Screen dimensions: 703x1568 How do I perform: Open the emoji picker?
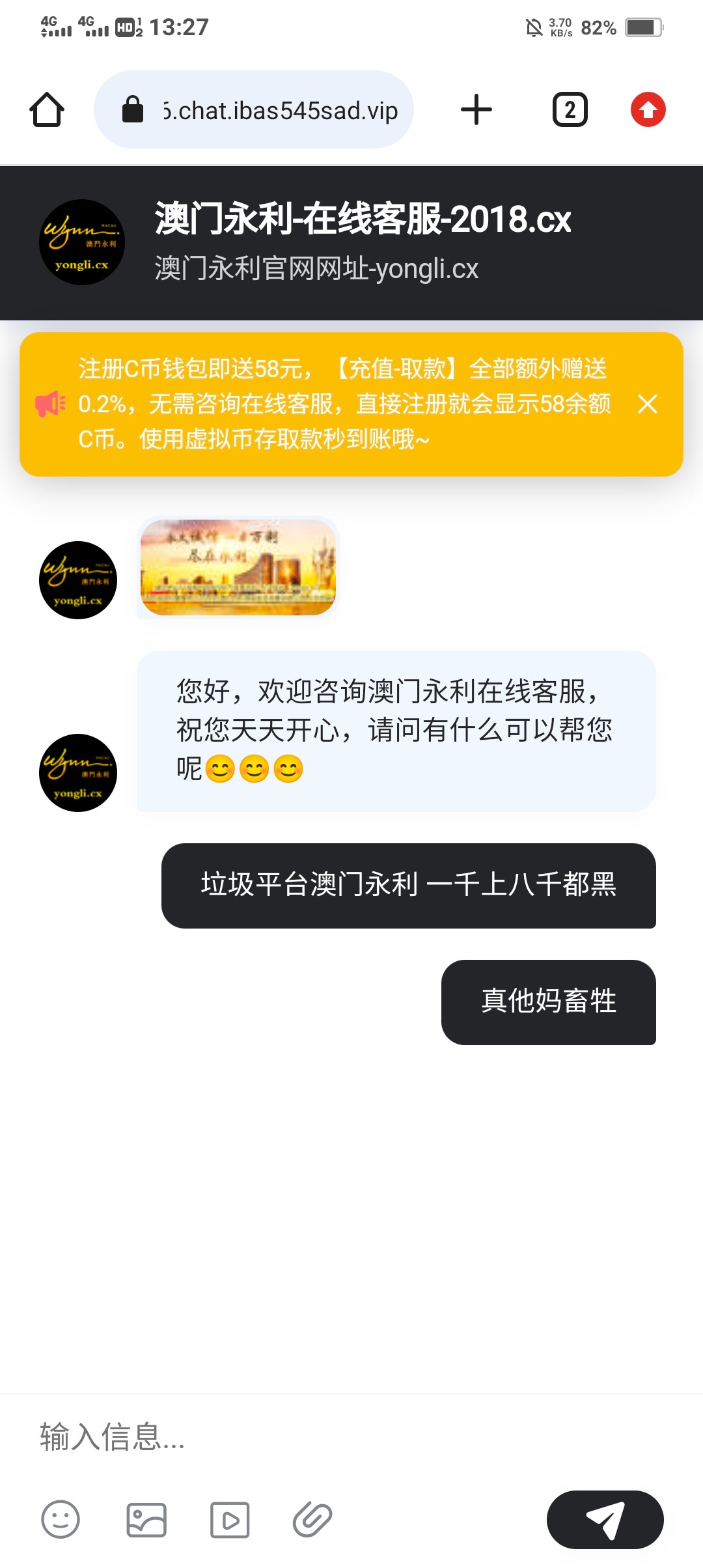click(x=61, y=1519)
